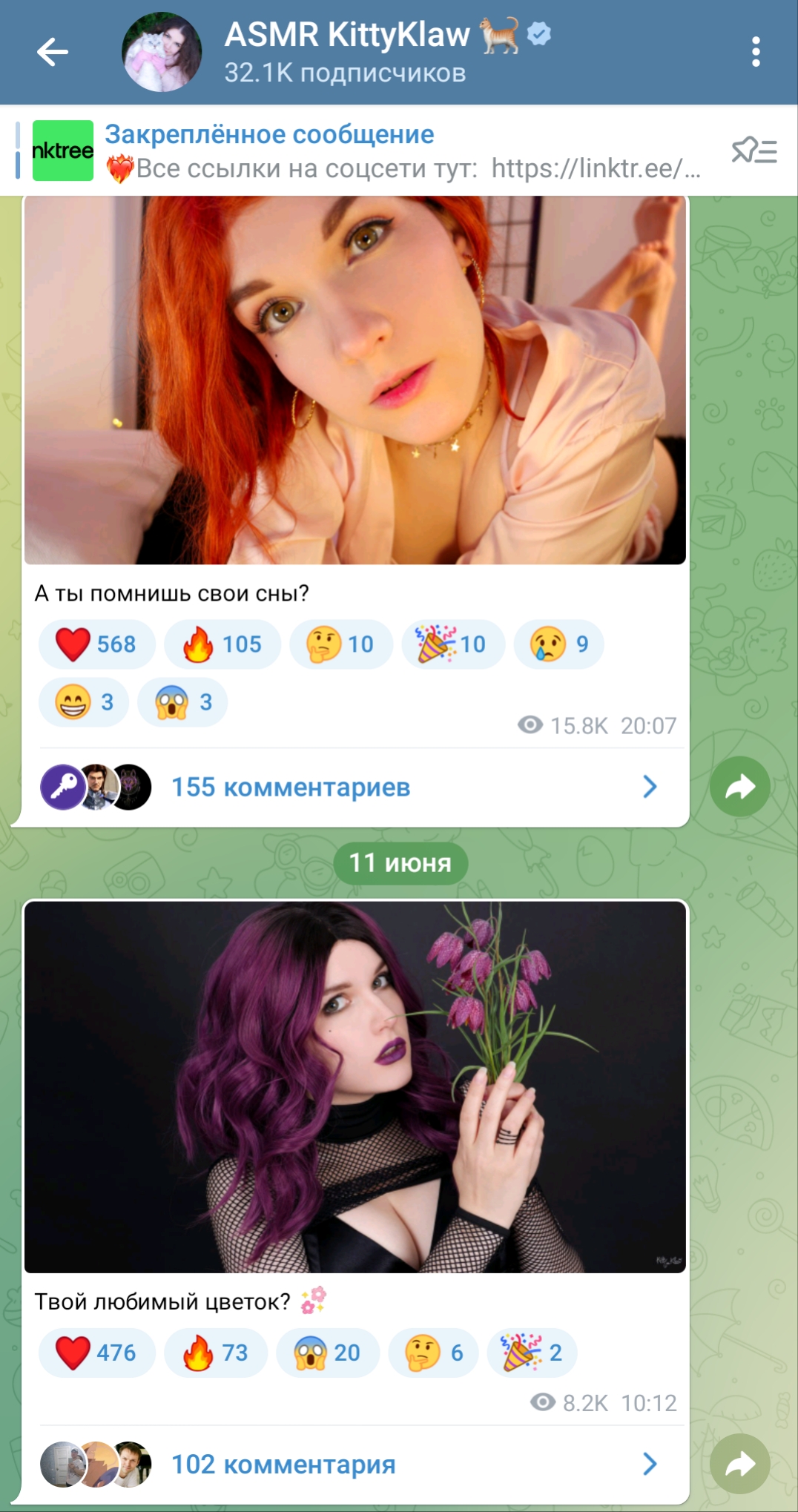Screen dimensions: 798x1512
Task: Tap the party popper reaction showing 2
Action: click(532, 1353)
